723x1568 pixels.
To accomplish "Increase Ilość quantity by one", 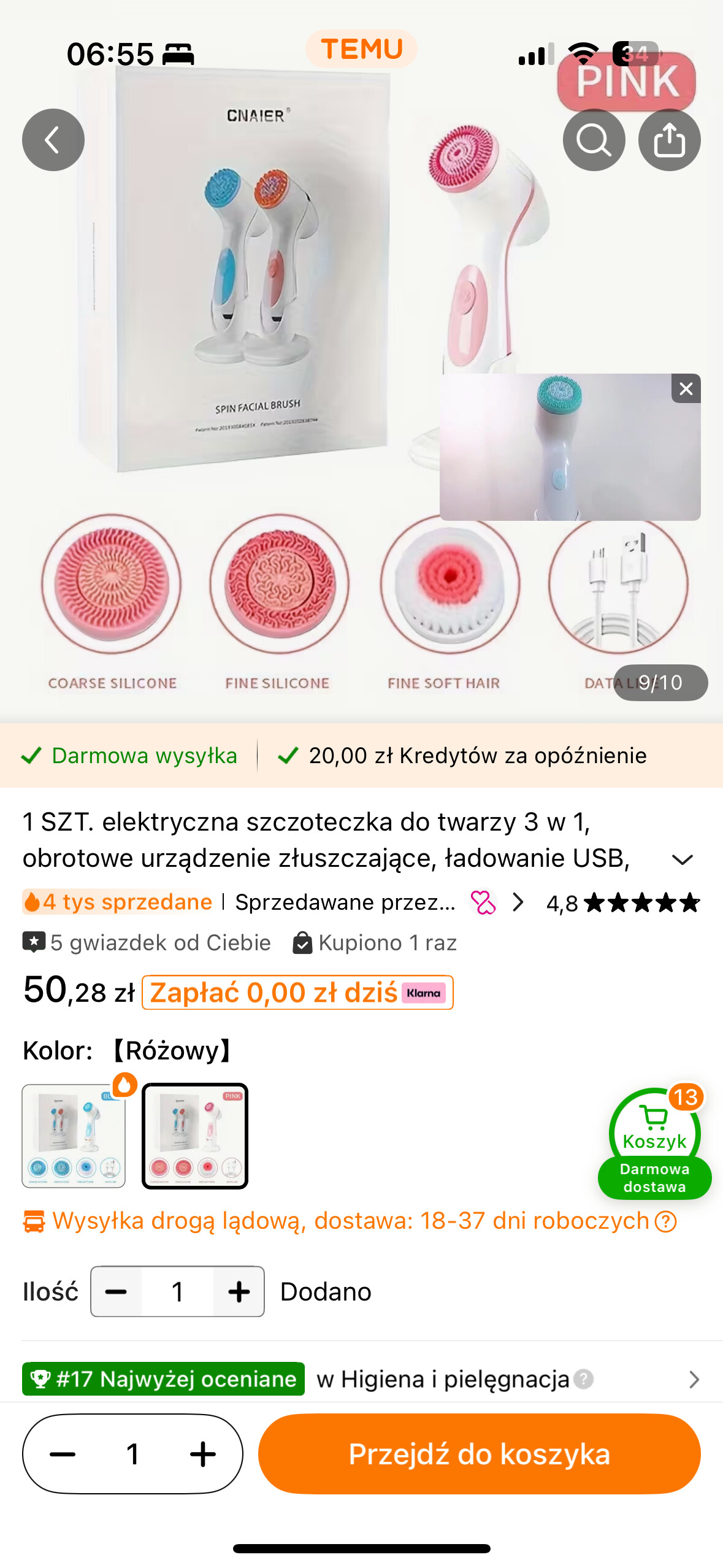I will pyautogui.click(x=239, y=1291).
